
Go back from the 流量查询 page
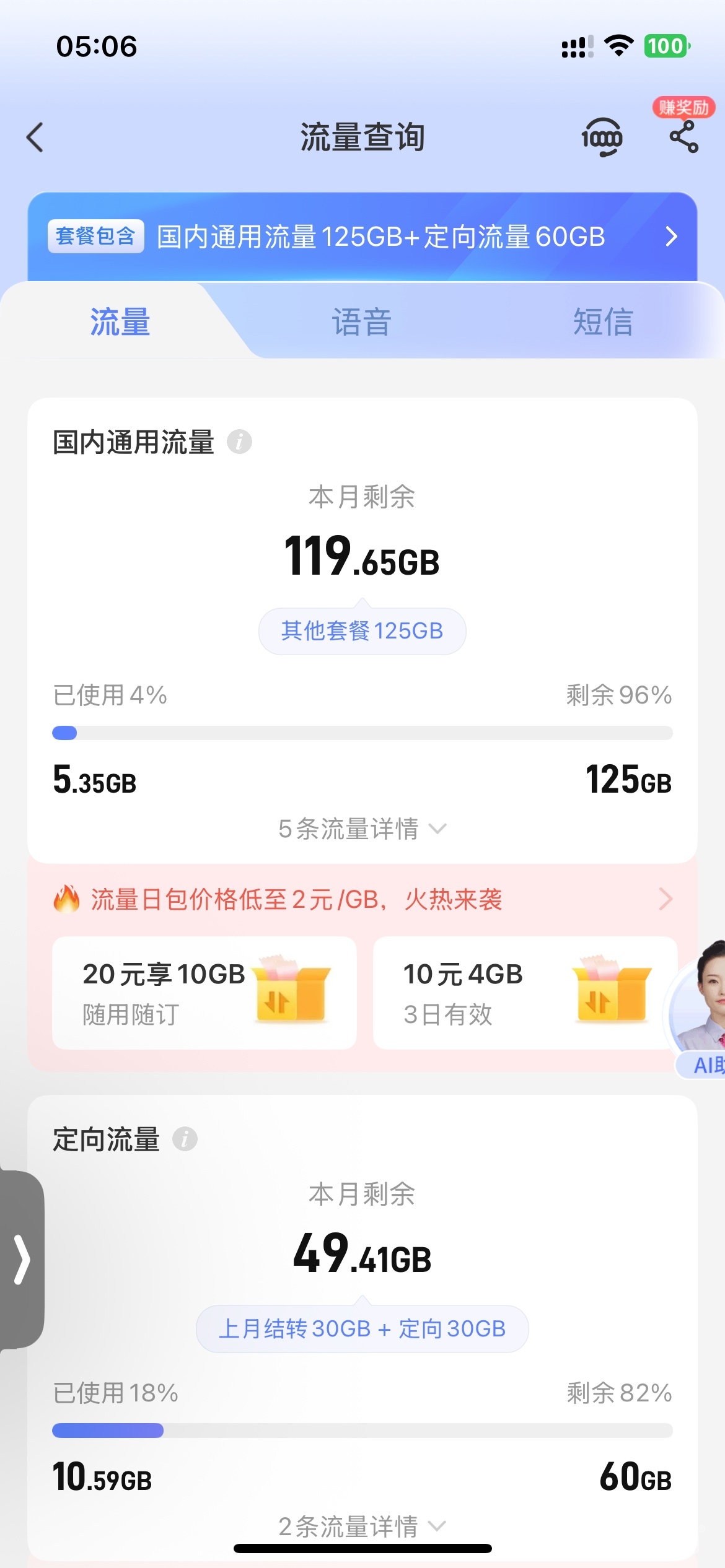[35, 137]
